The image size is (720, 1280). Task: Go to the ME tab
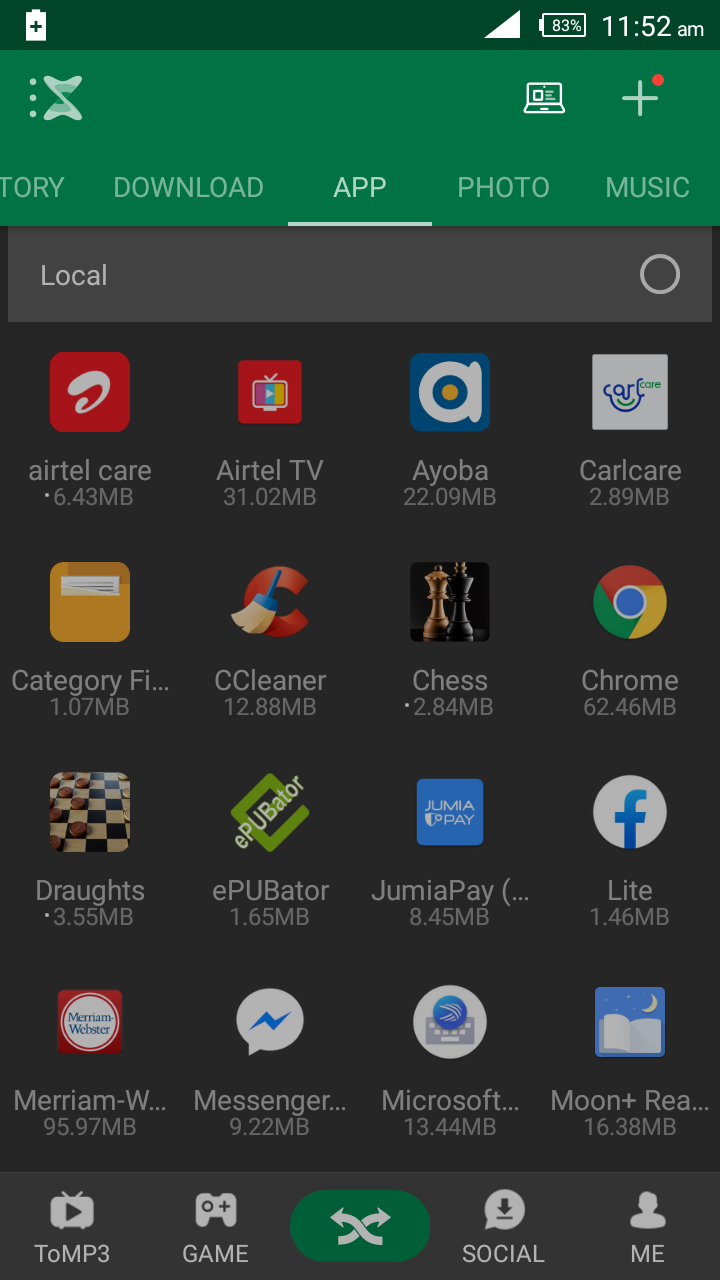tap(647, 1228)
